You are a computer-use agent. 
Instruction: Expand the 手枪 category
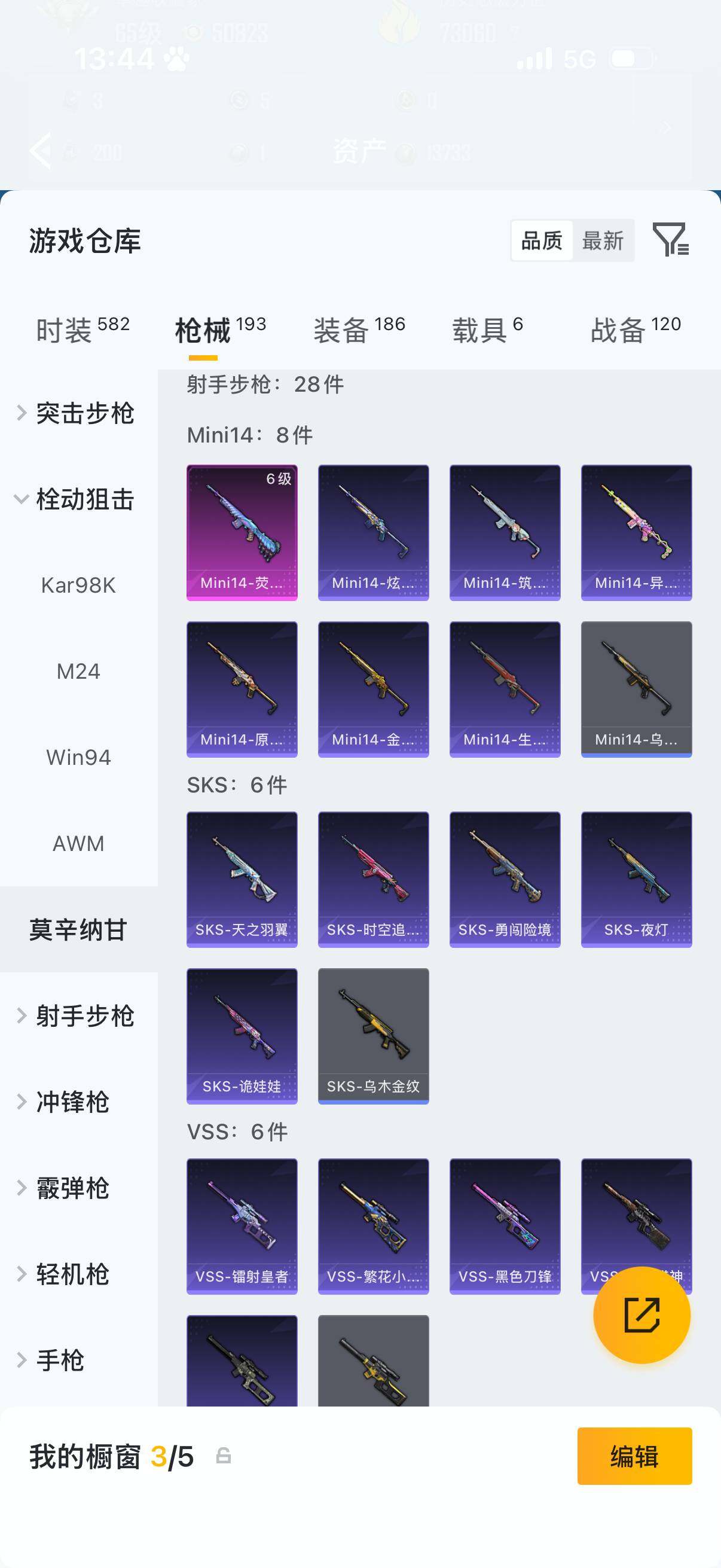point(61,1360)
